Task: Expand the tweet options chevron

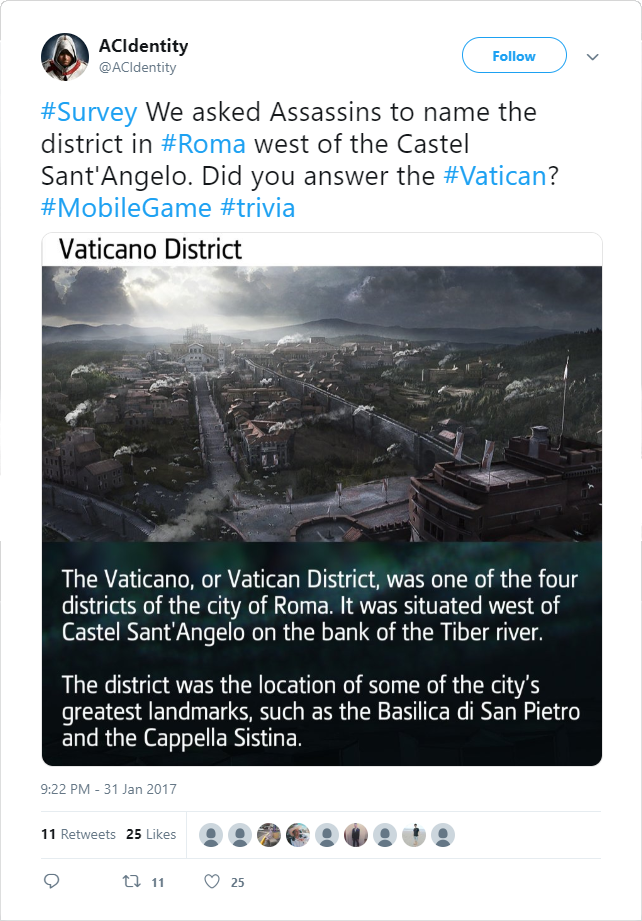Action: coord(592,57)
